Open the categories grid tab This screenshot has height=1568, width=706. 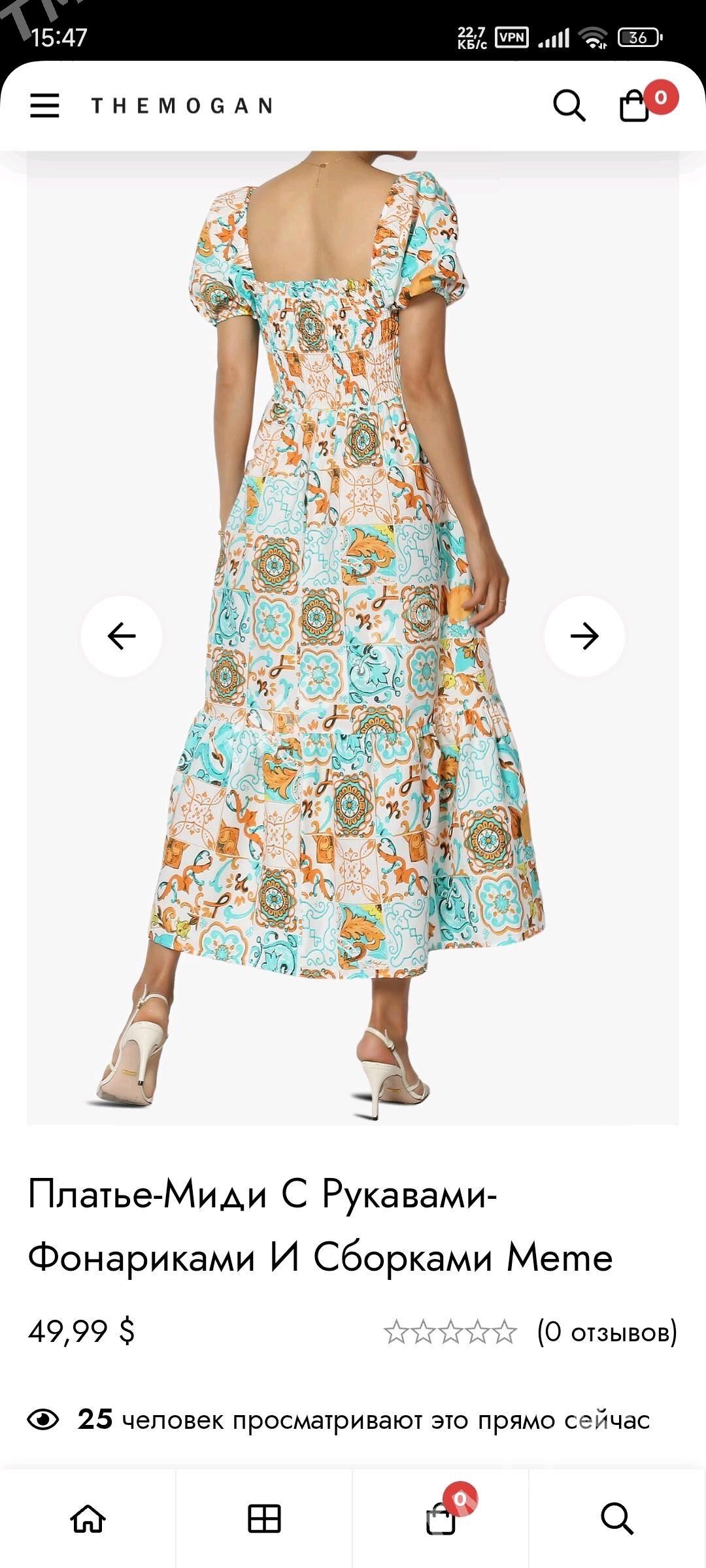click(264, 1518)
